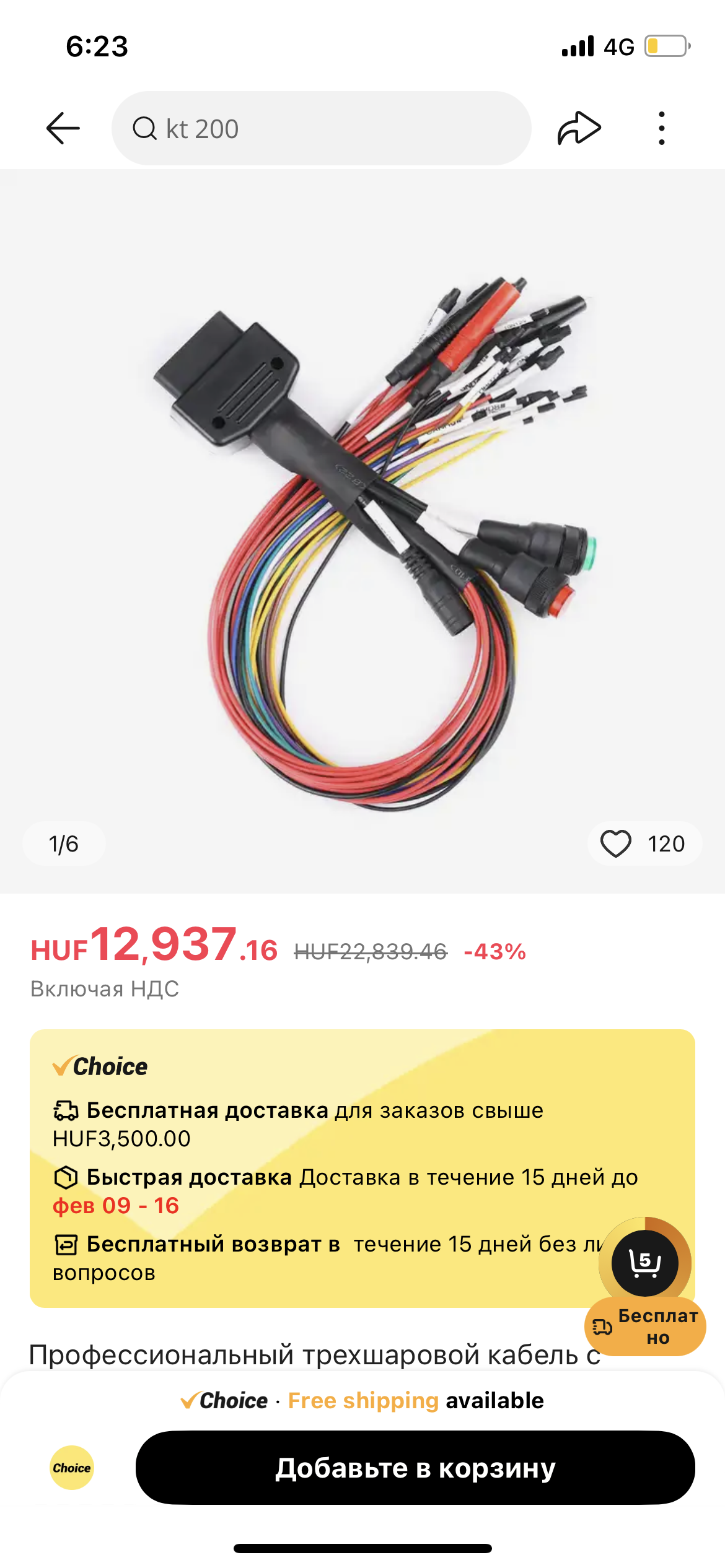Go back using the arrow icon
Image resolution: width=725 pixels, height=1568 pixels.
click(x=63, y=129)
